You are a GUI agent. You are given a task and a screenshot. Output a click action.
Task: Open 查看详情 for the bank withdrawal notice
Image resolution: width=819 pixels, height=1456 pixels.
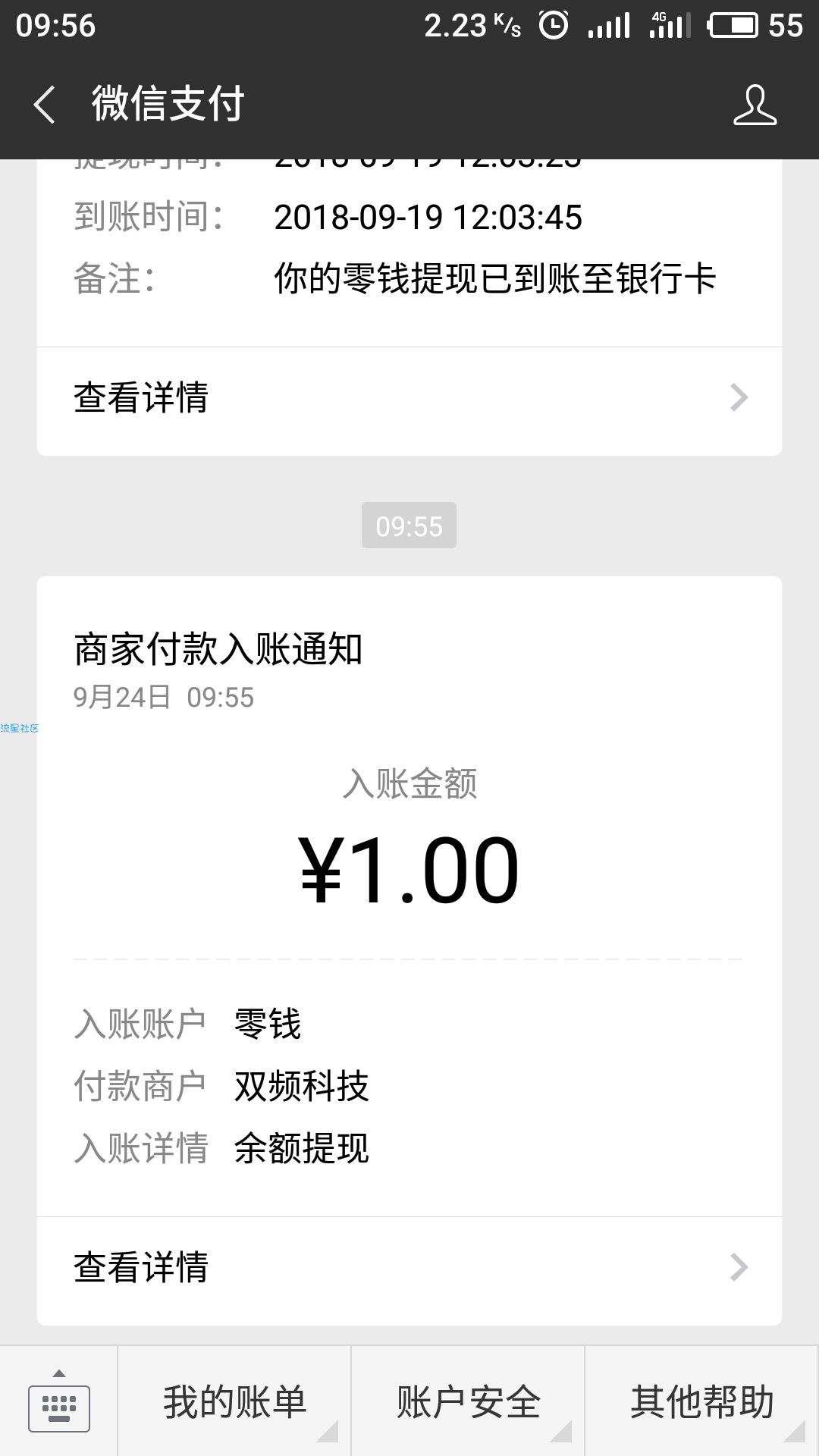click(409, 398)
